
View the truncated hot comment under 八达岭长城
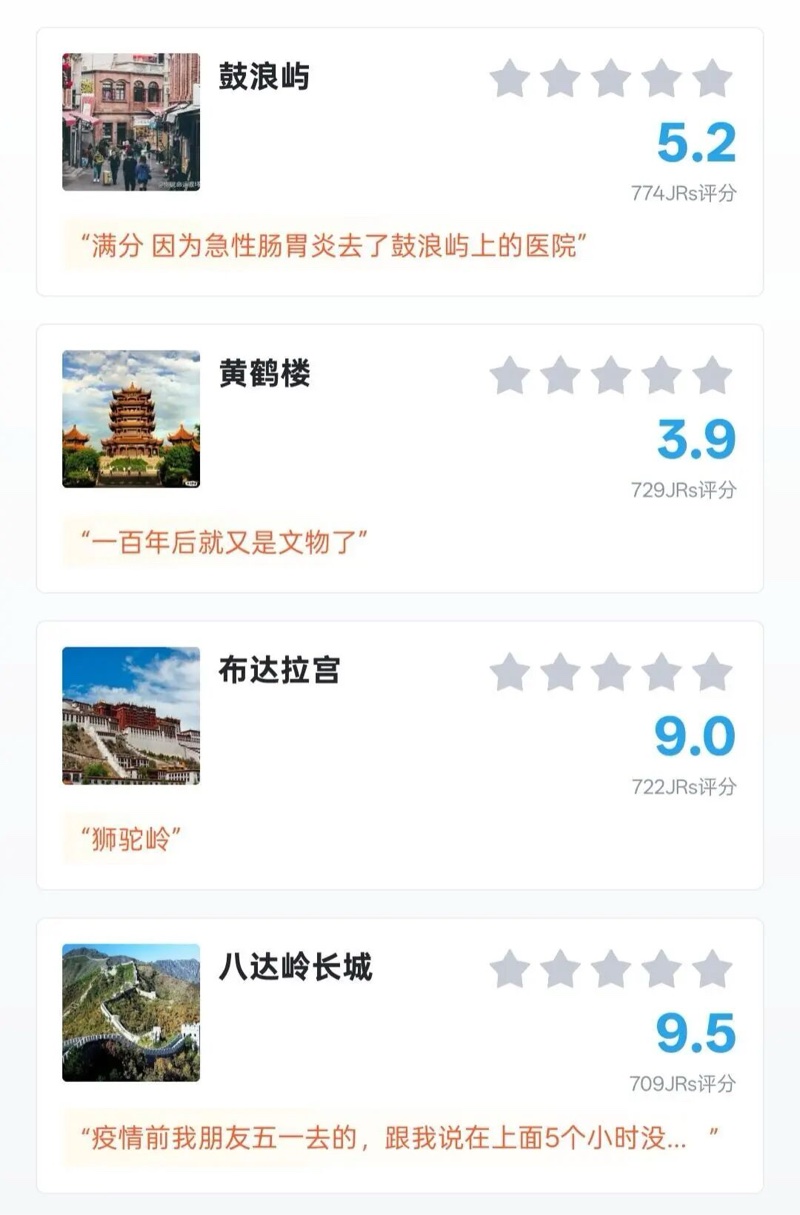click(x=398, y=1138)
